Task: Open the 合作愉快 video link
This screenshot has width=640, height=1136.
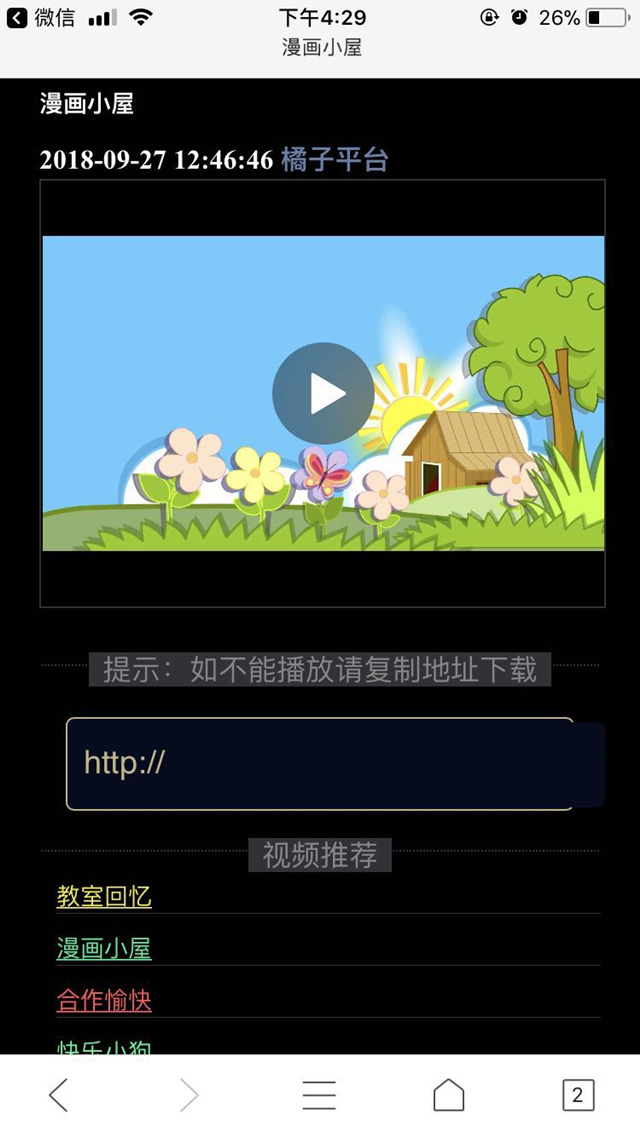Action: (104, 1001)
